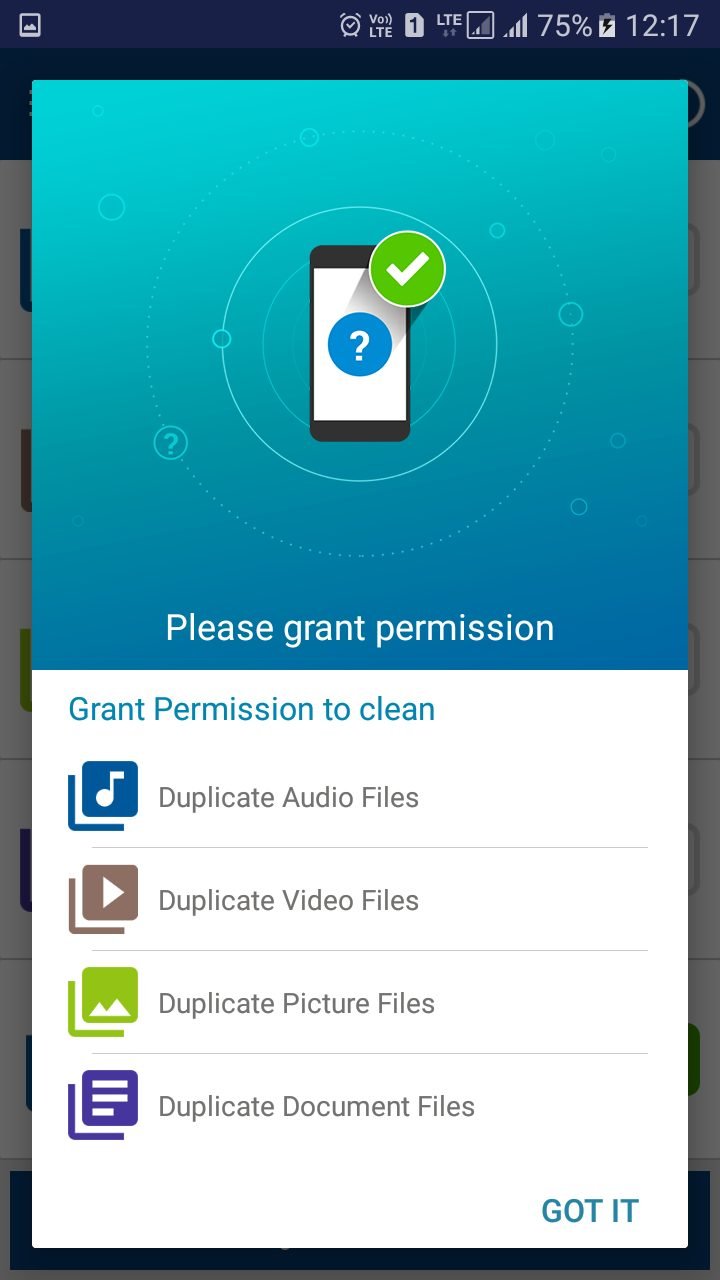This screenshot has height=1280, width=720.
Task: Dismiss the permission dialog with GOT IT
Action: coord(589,1210)
